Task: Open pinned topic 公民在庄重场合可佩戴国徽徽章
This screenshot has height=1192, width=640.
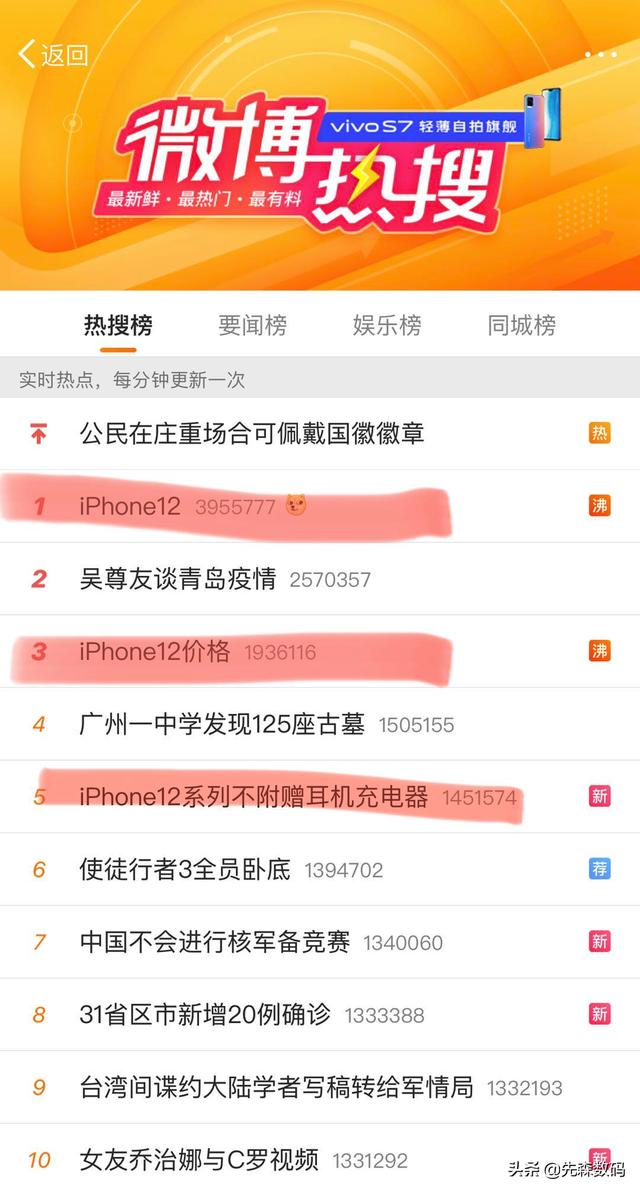Action: (x=252, y=433)
